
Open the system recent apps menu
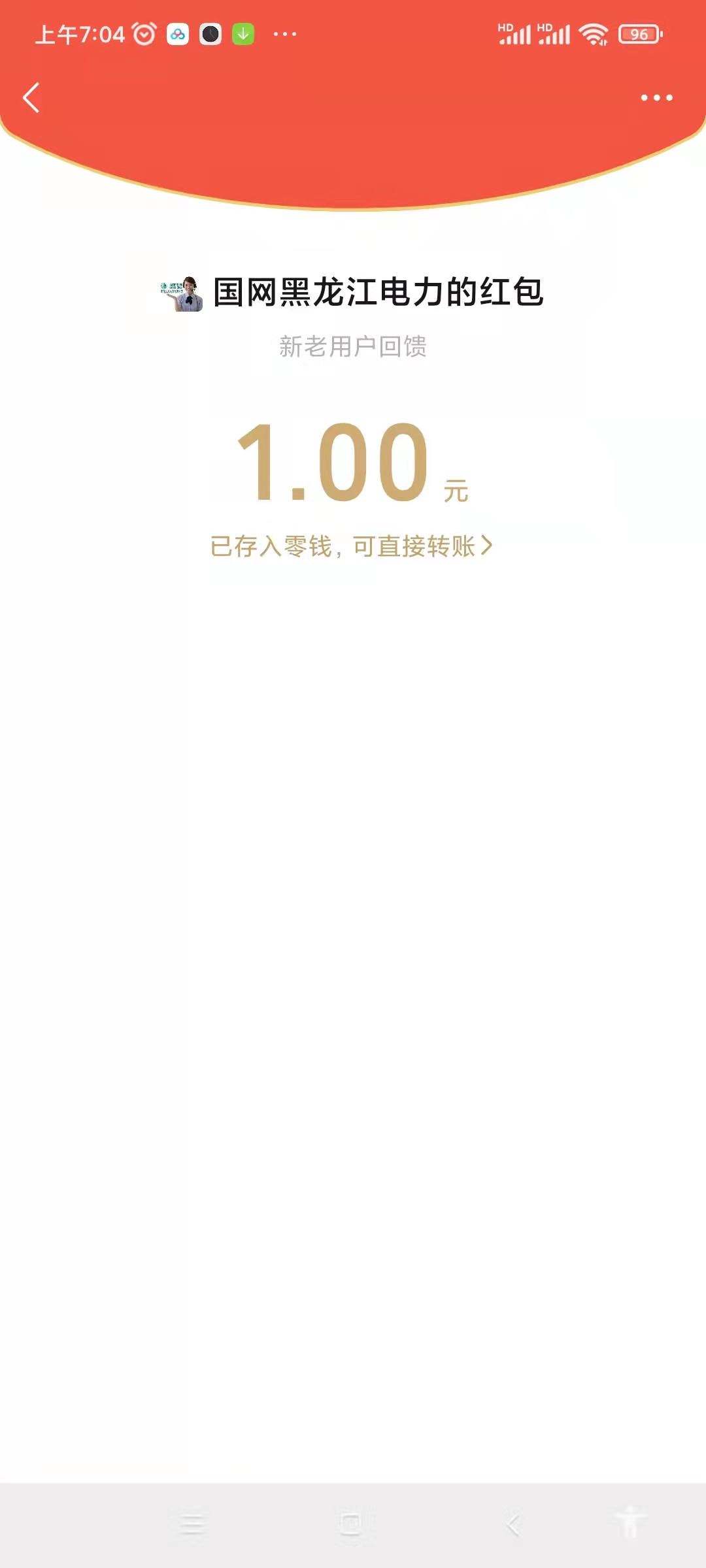(x=192, y=1524)
